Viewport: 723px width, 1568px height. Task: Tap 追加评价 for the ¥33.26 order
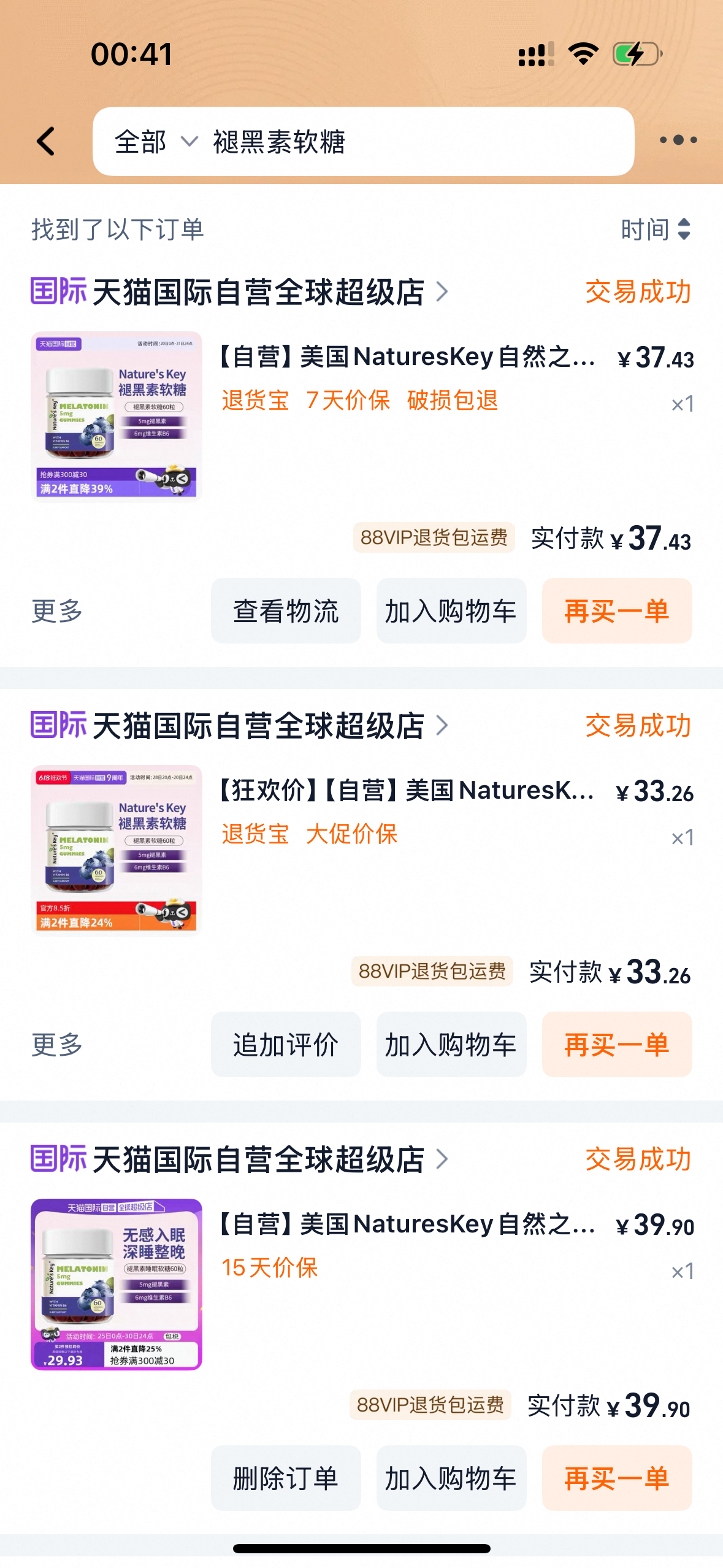coord(286,1045)
